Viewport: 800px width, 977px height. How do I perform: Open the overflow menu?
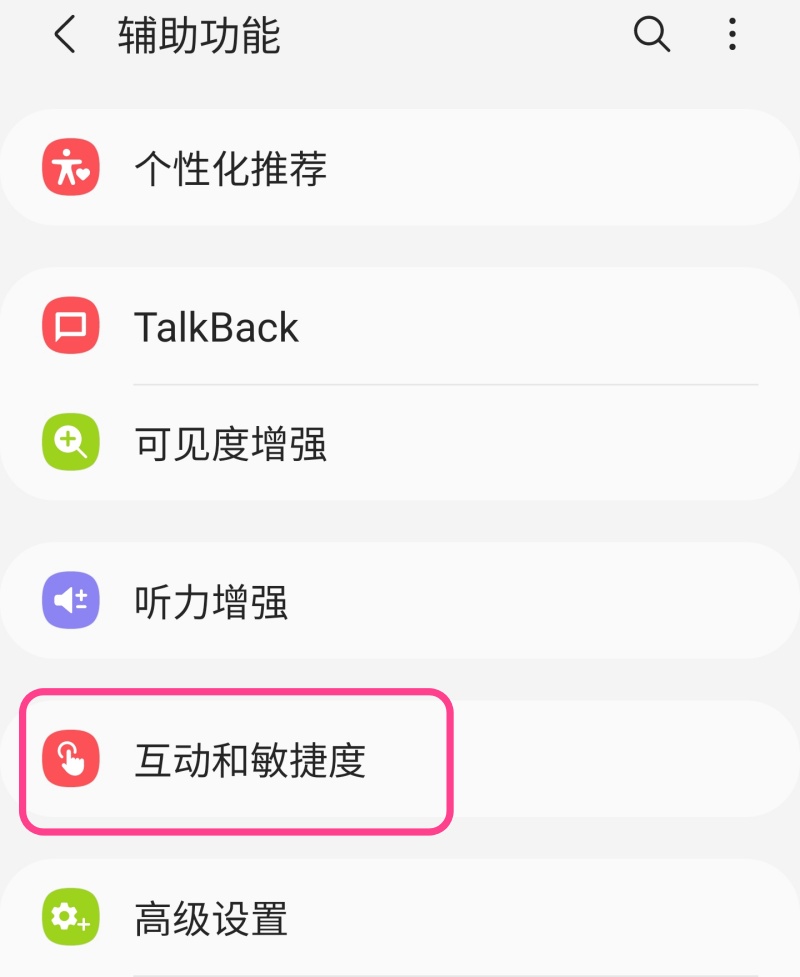click(733, 36)
